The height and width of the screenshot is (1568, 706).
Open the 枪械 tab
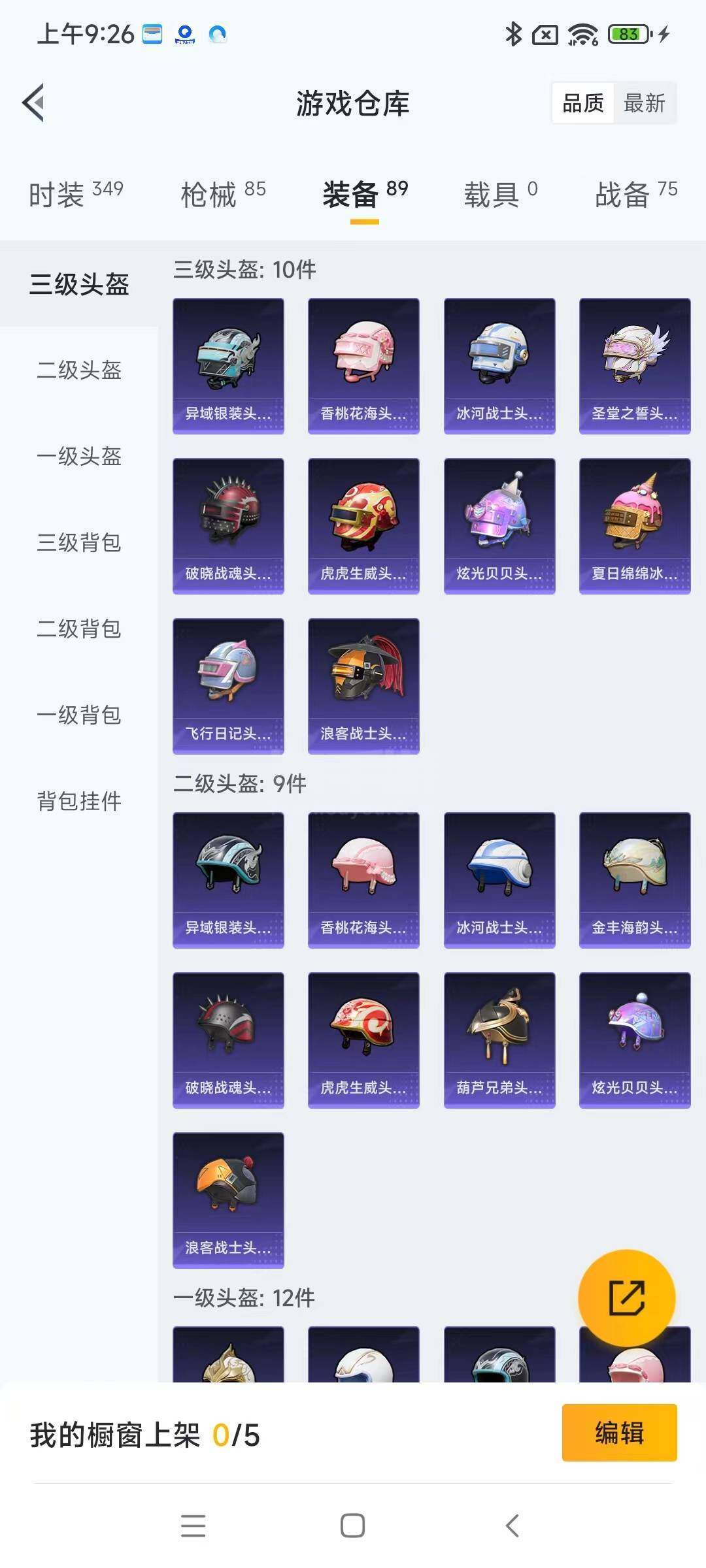223,195
